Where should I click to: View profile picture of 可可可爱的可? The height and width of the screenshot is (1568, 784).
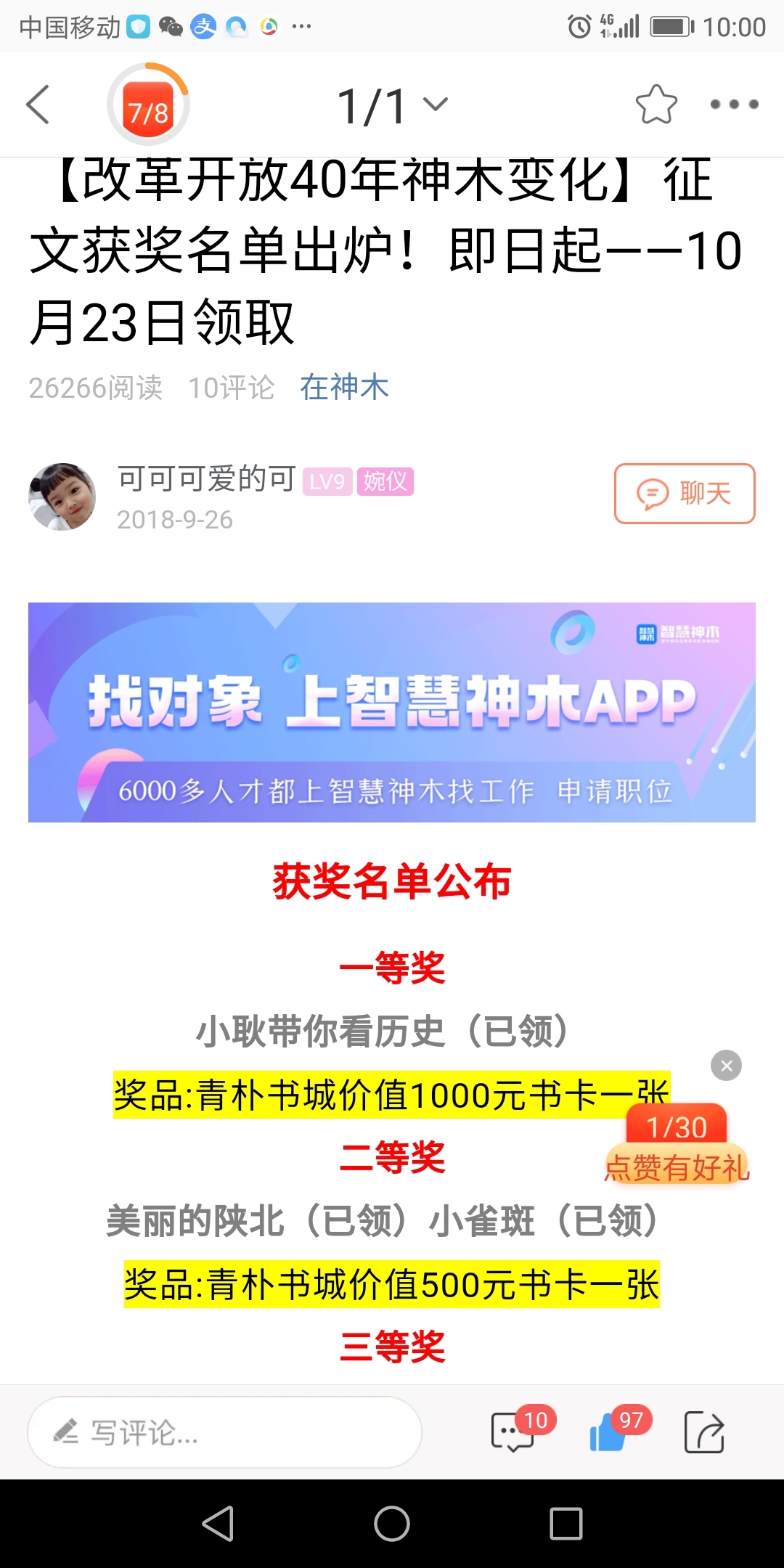click(x=62, y=497)
